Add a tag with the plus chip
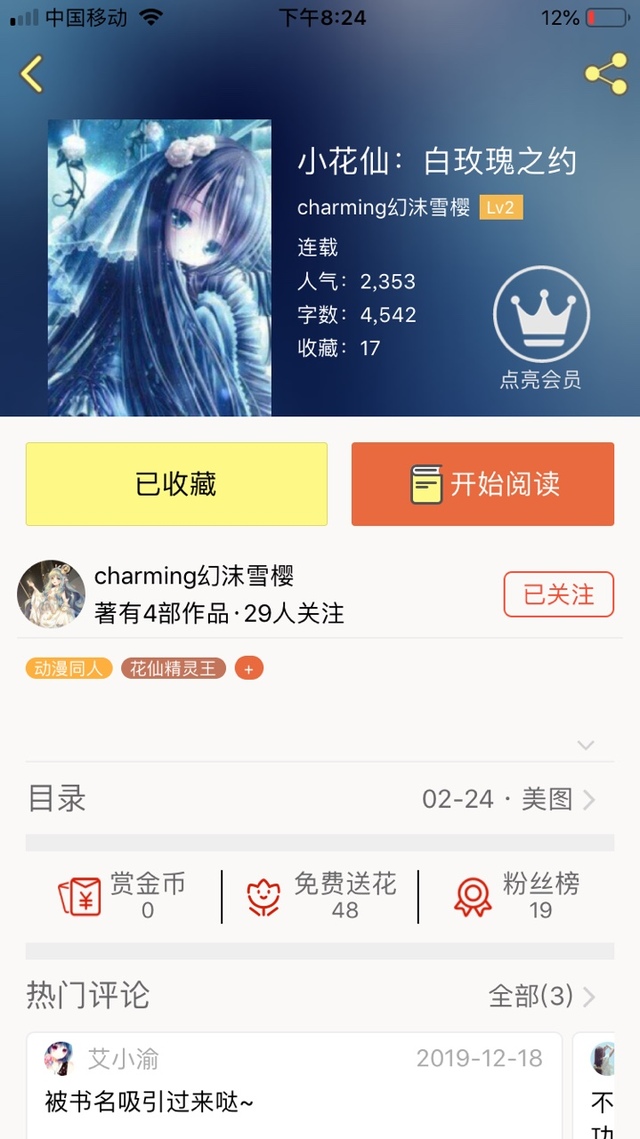640x1139 pixels. coord(249,668)
